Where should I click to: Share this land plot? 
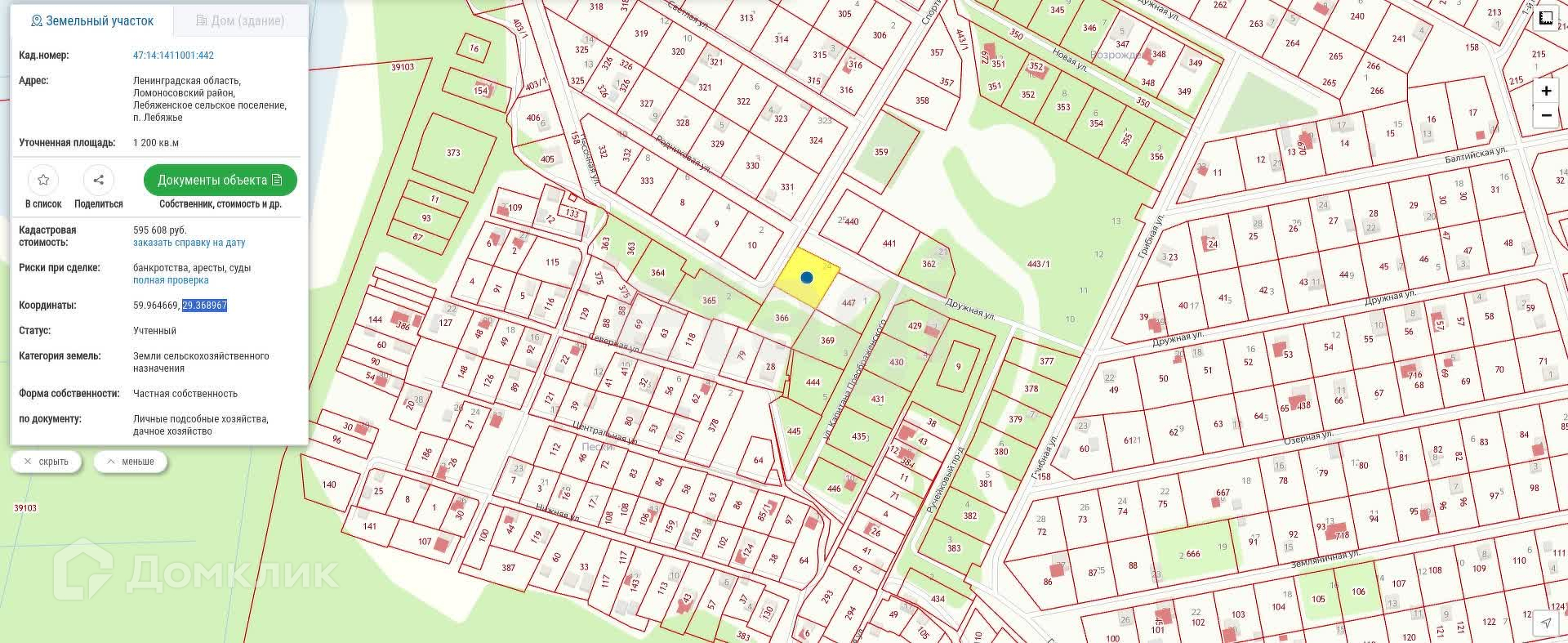pyautogui.click(x=99, y=180)
